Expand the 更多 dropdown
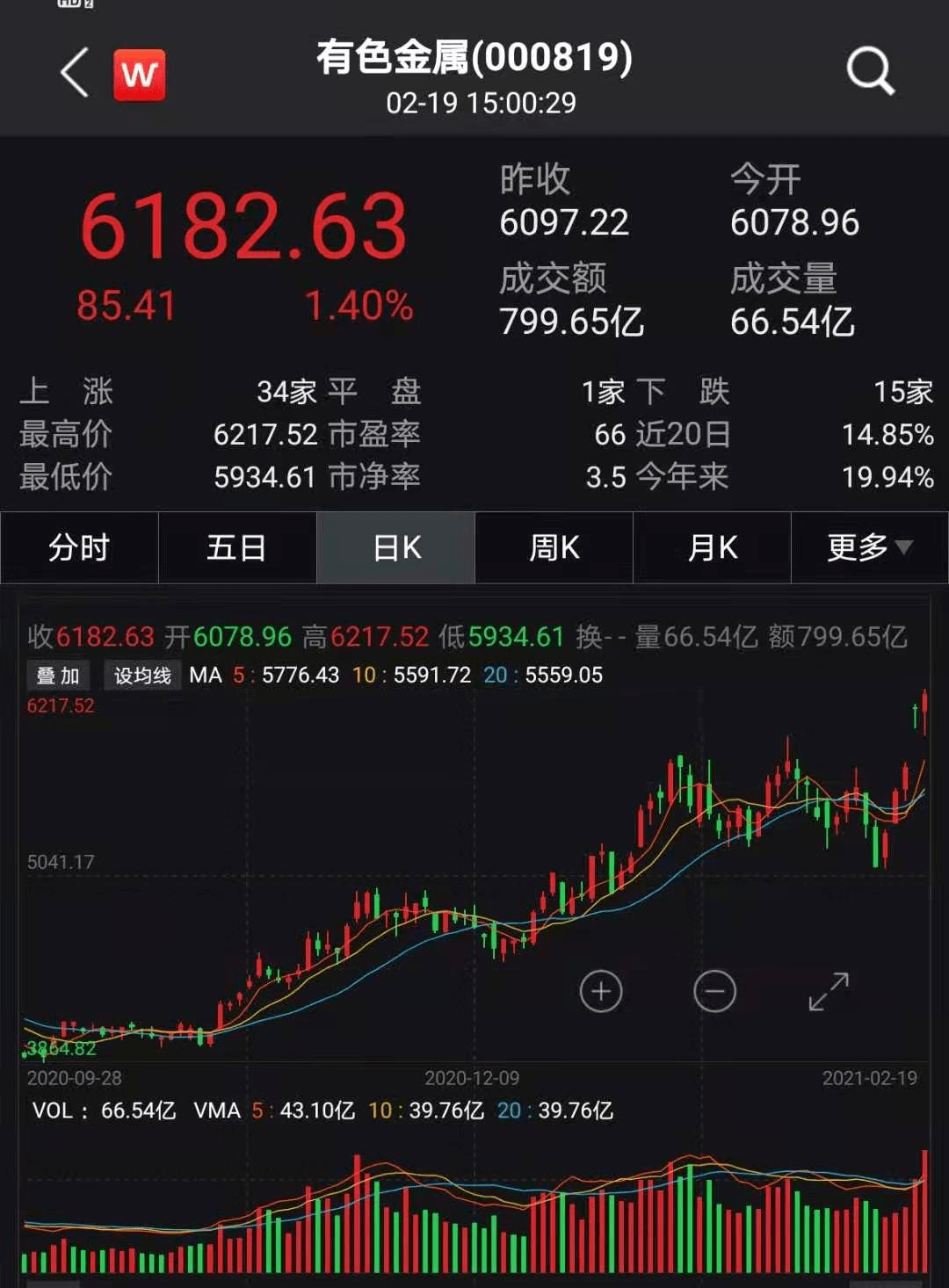 [x=869, y=548]
